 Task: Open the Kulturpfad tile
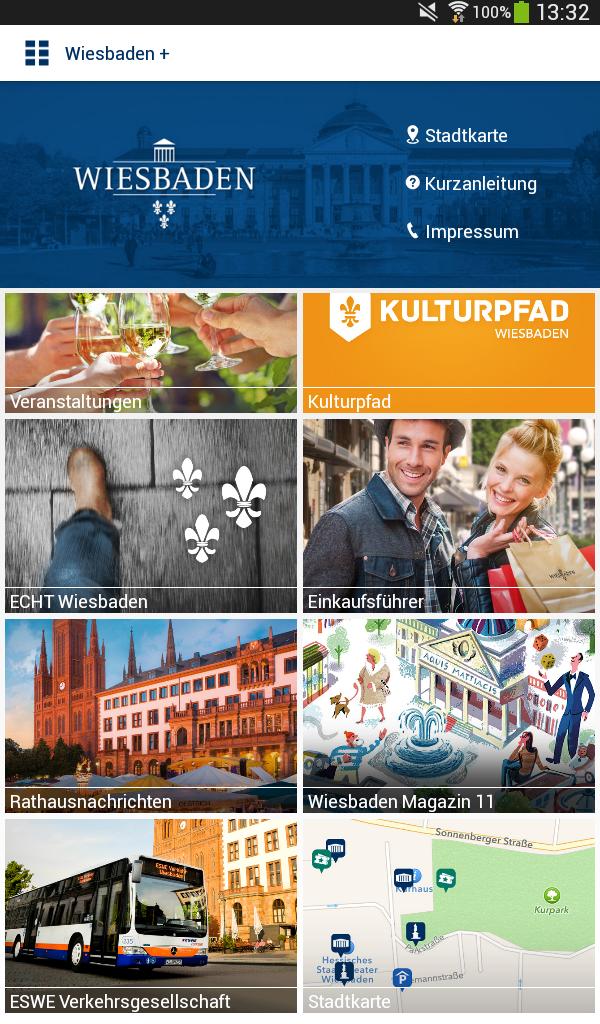coord(449,352)
